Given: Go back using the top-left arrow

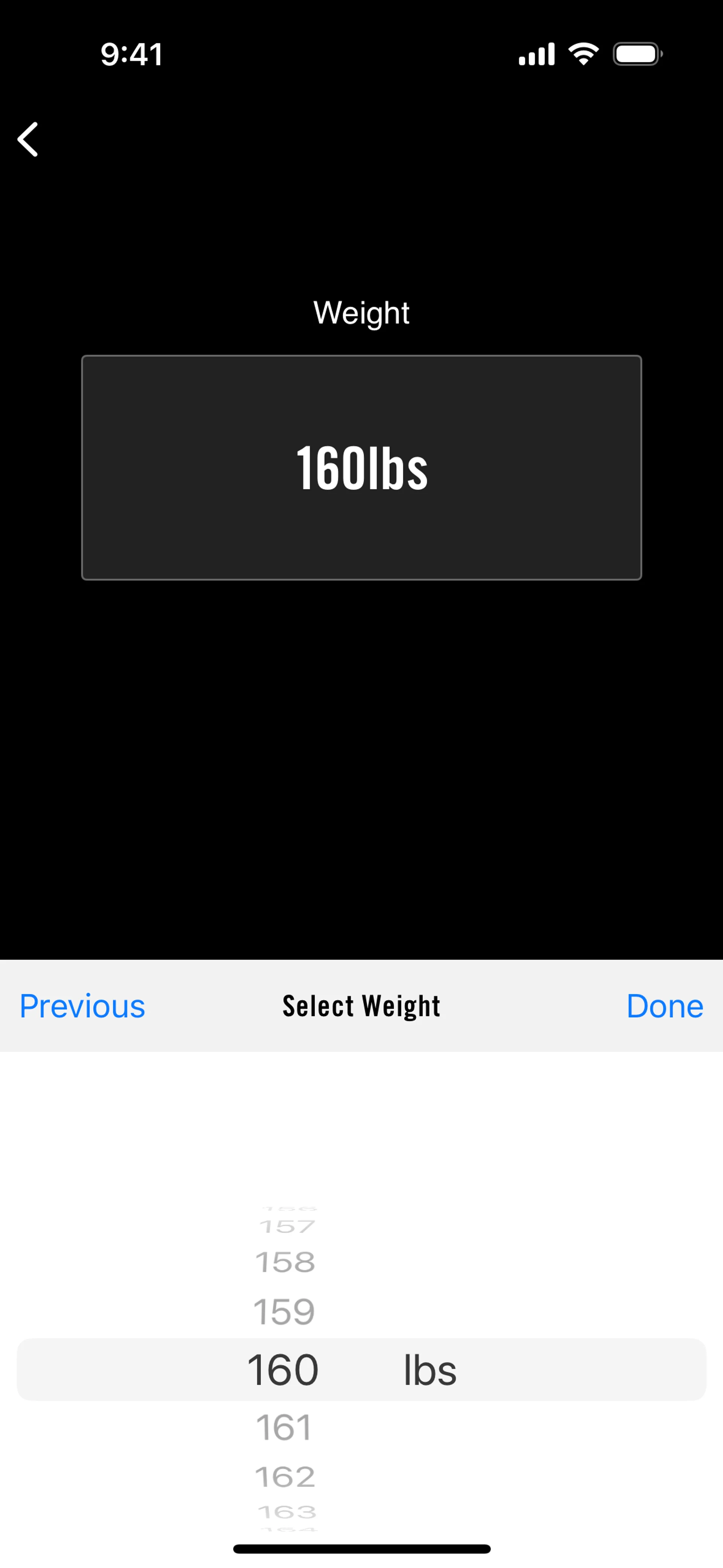Looking at the screenshot, I should 28,139.
